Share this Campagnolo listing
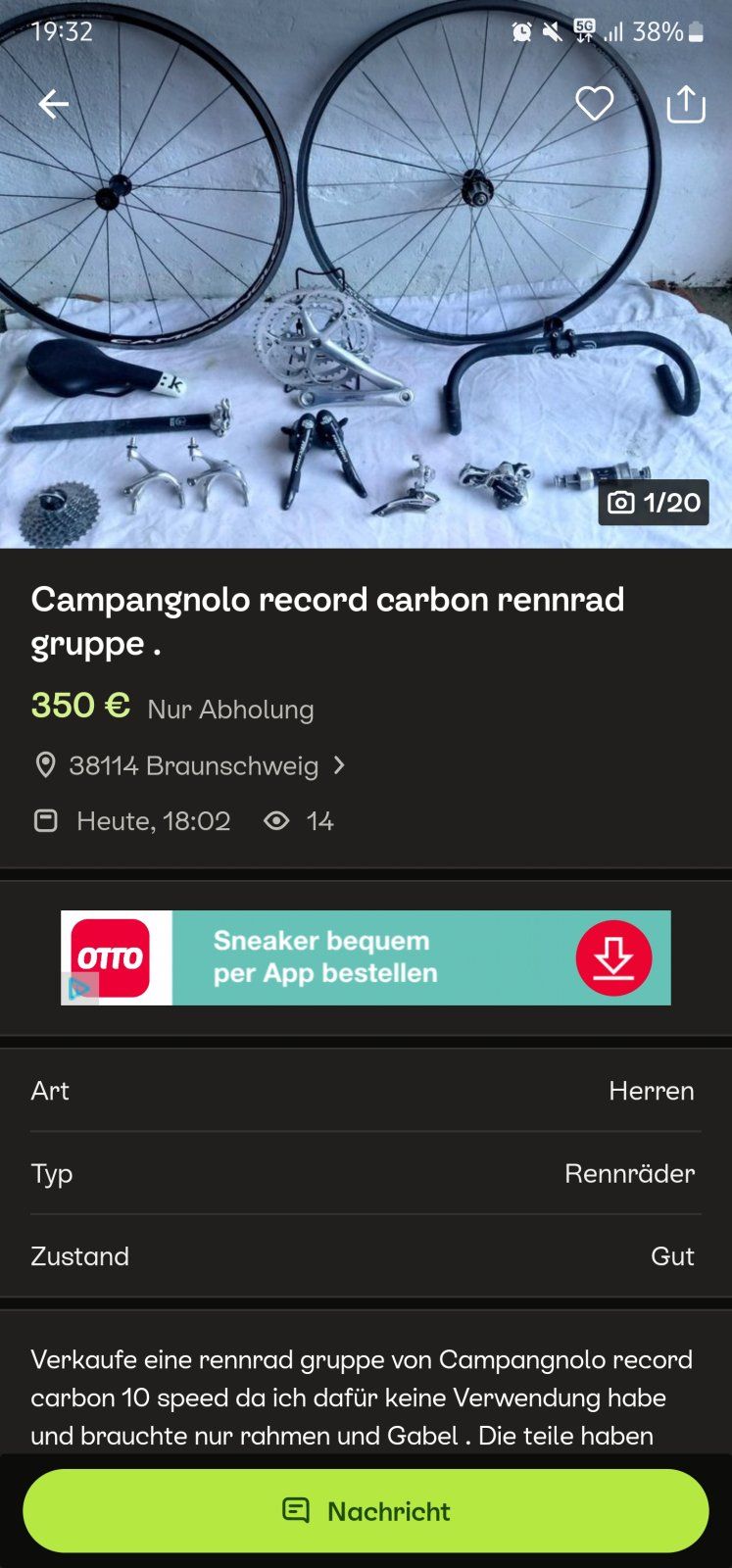The height and width of the screenshot is (1568, 732). (x=686, y=104)
